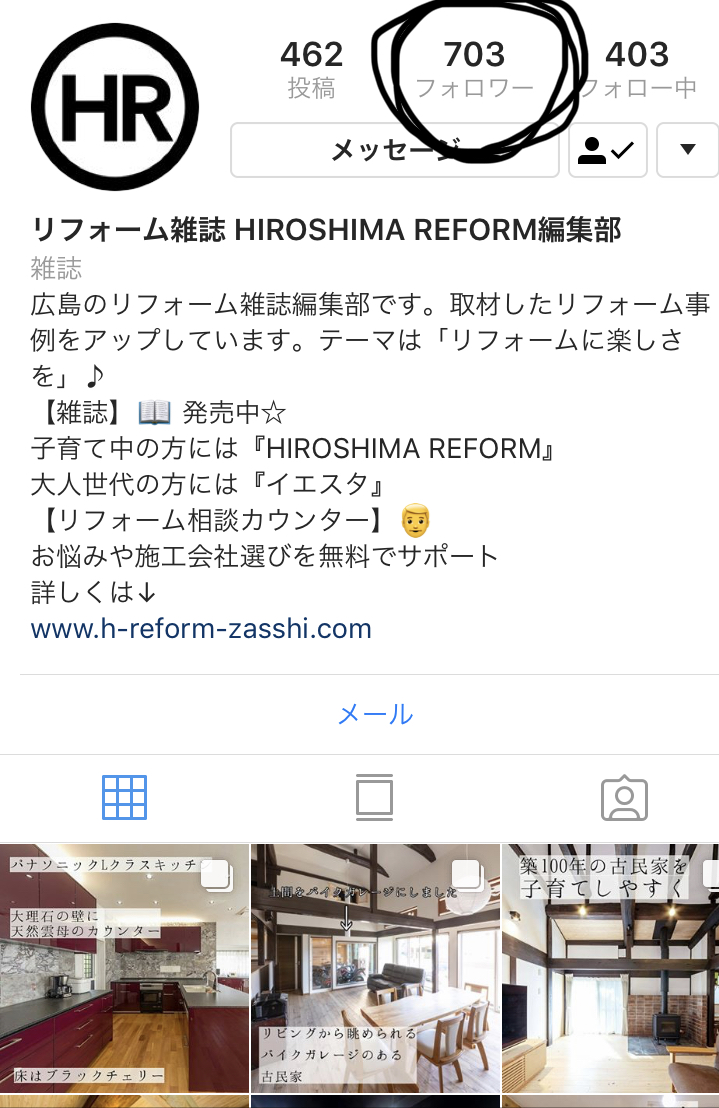Tap the メール contact button
The image size is (719, 1108).
click(x=375, y=714)
